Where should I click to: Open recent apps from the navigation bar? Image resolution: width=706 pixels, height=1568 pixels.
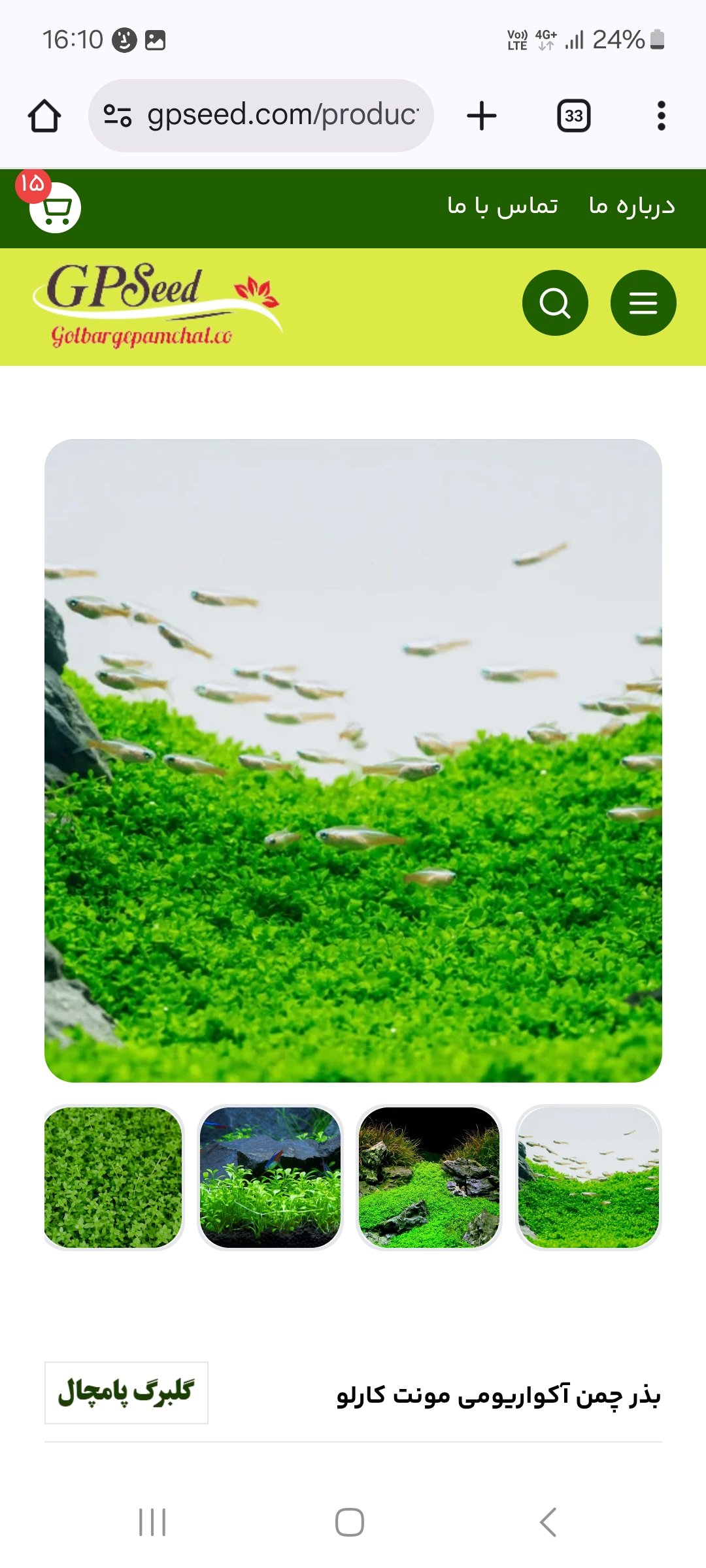pyautogui.click(x=152, y=1522)
